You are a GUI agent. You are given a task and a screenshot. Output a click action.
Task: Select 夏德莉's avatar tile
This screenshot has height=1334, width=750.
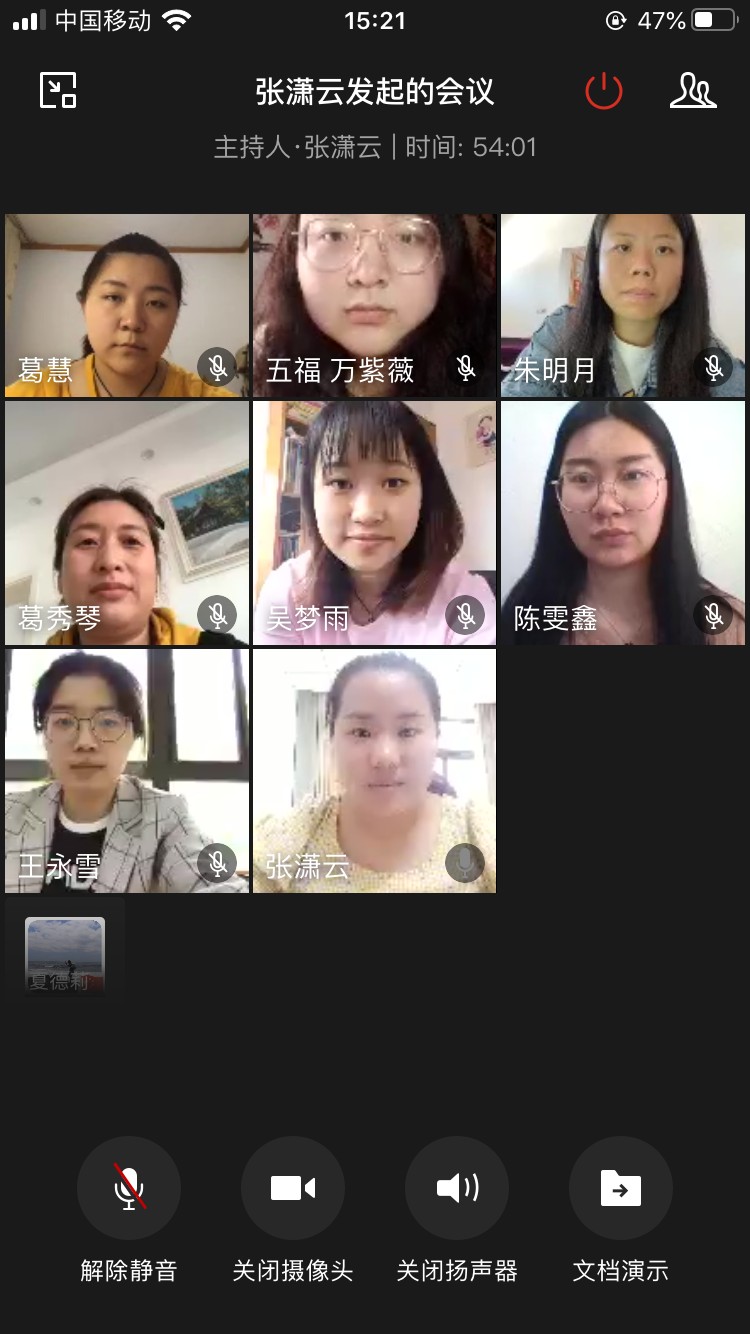click(x=65, y=953)
